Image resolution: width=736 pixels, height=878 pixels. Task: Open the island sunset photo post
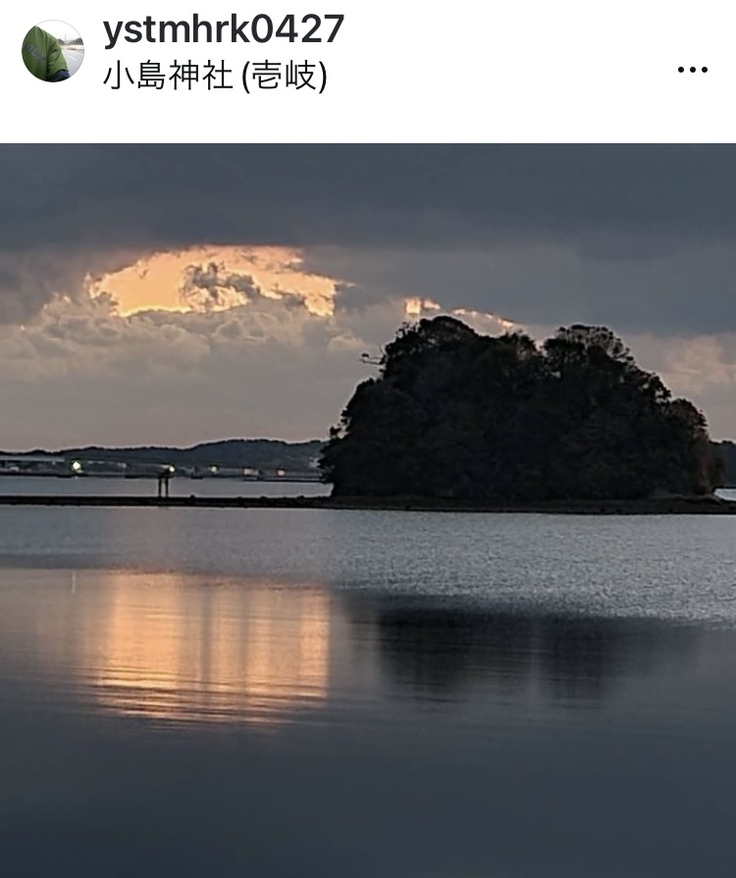tap(368, 510)
